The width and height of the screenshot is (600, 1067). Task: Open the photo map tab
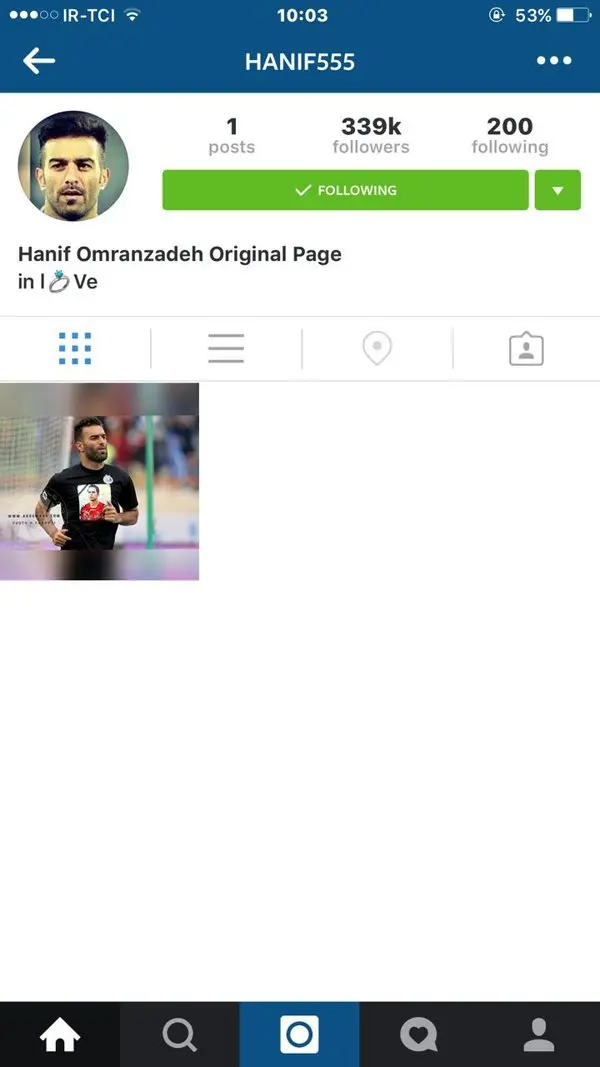(x=377, y=348)
